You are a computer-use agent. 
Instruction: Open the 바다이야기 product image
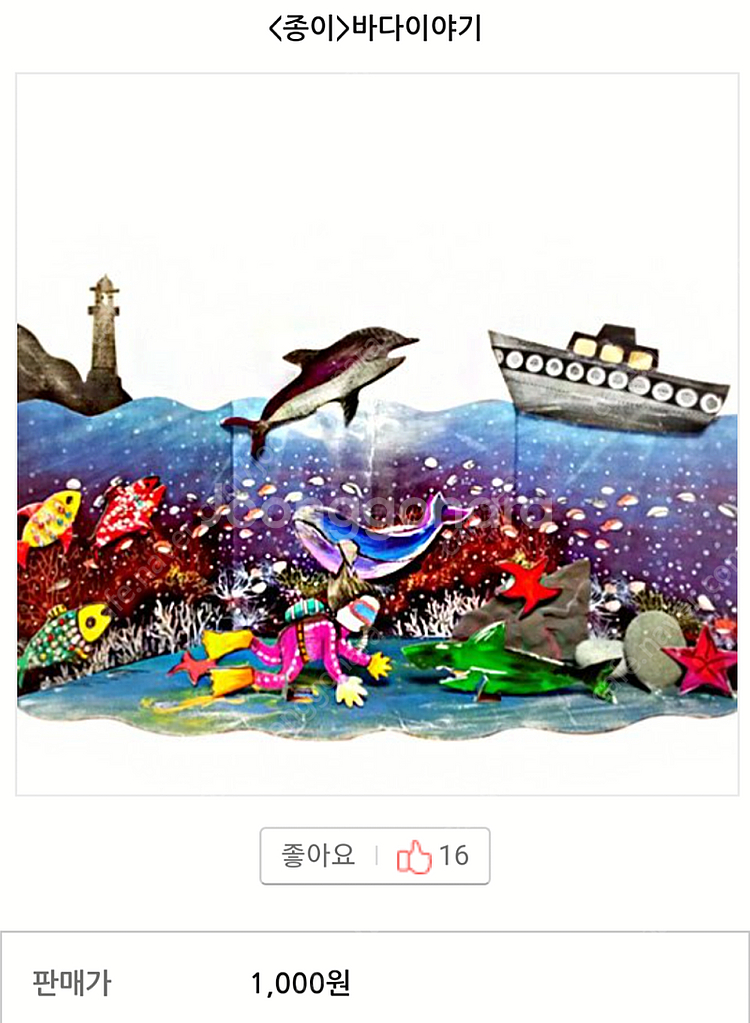tap(375, 435)
